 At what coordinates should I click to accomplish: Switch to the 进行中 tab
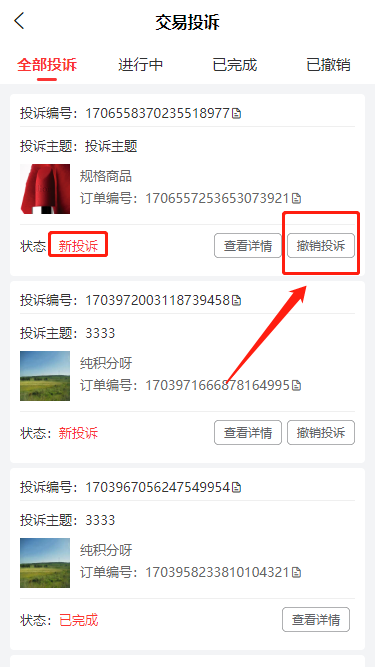click(x=140, y=65)
